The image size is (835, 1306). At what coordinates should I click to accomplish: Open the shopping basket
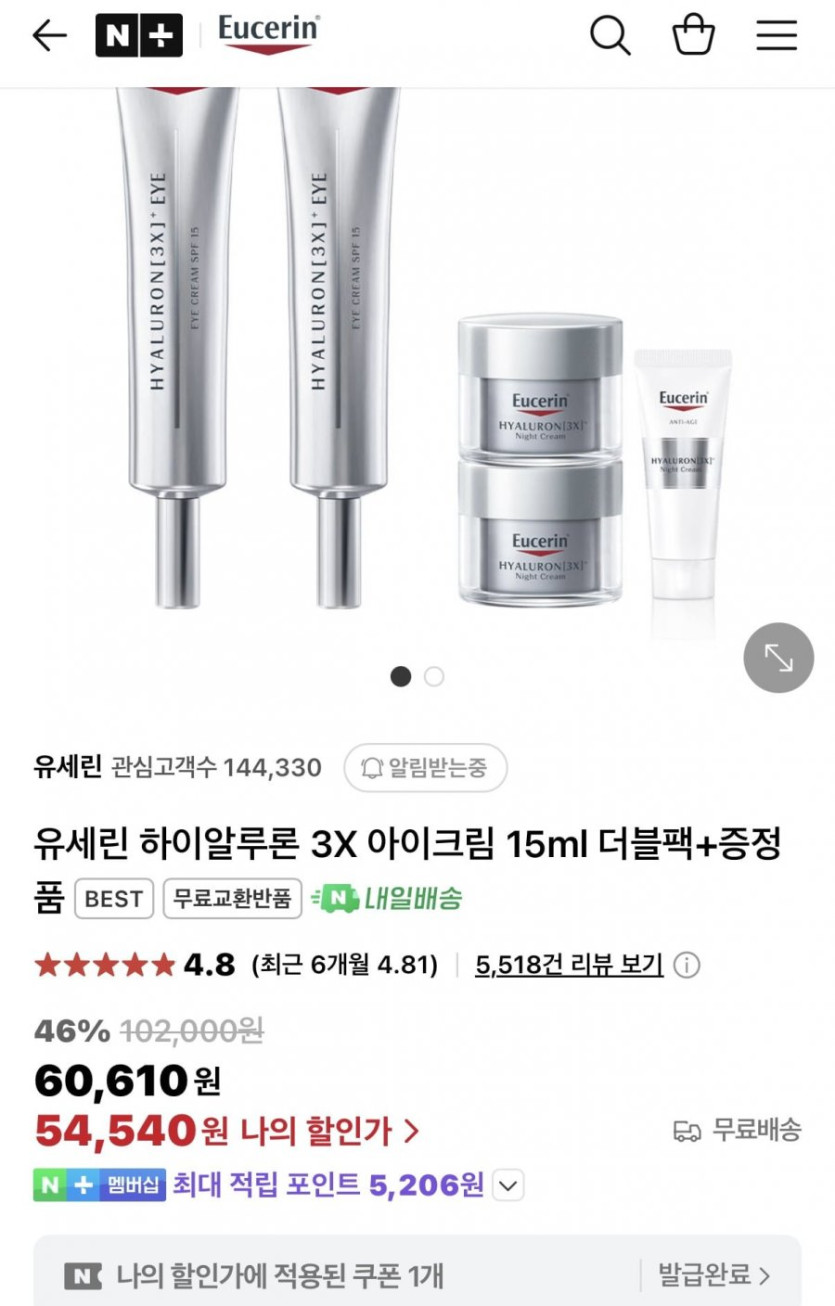(693, 36)
